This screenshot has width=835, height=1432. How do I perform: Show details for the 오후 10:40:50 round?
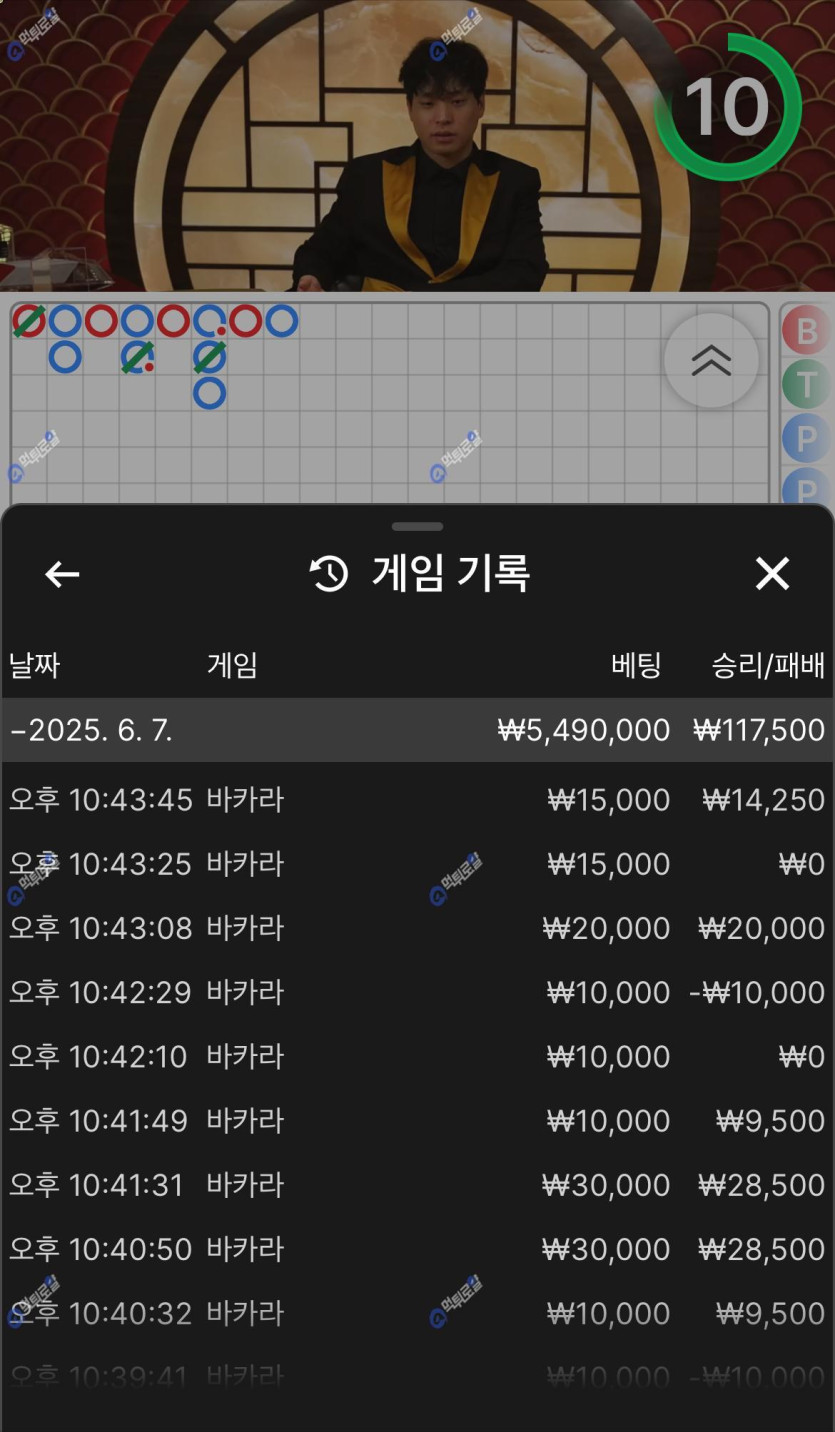tap(417, 1249)
